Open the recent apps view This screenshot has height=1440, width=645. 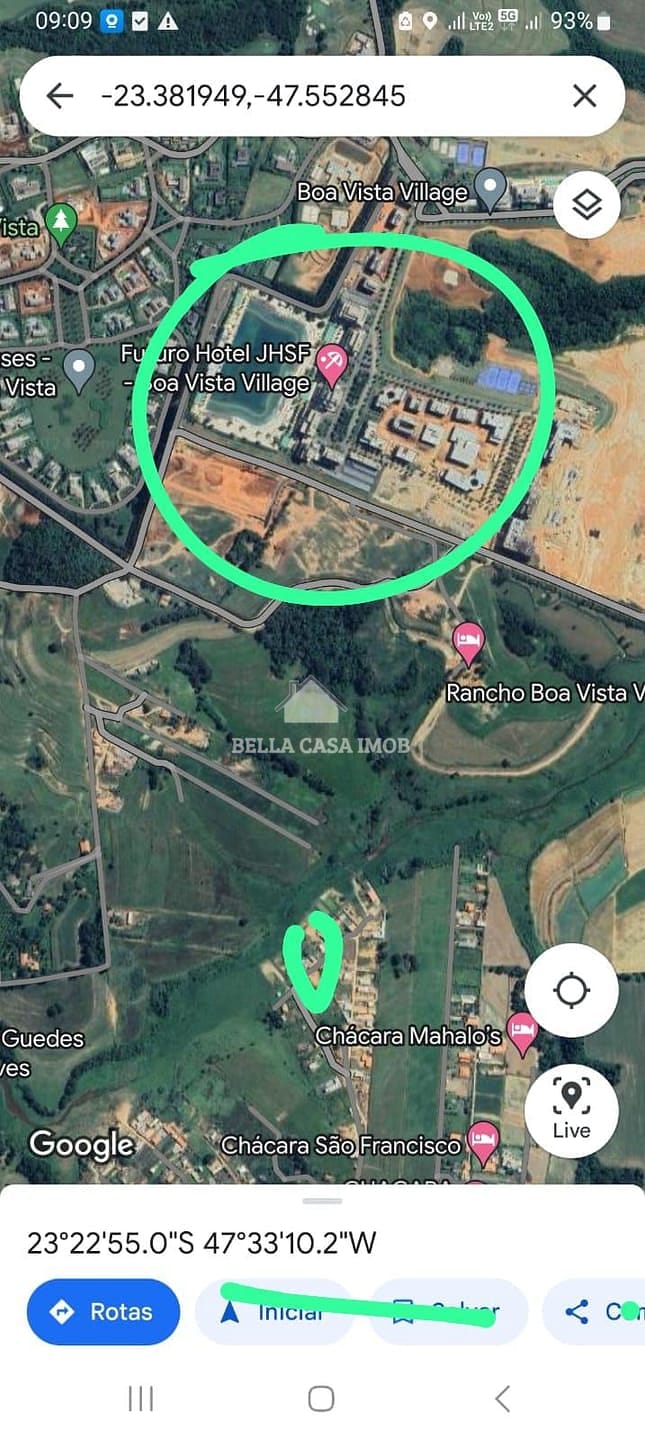tap(141, 1398)
